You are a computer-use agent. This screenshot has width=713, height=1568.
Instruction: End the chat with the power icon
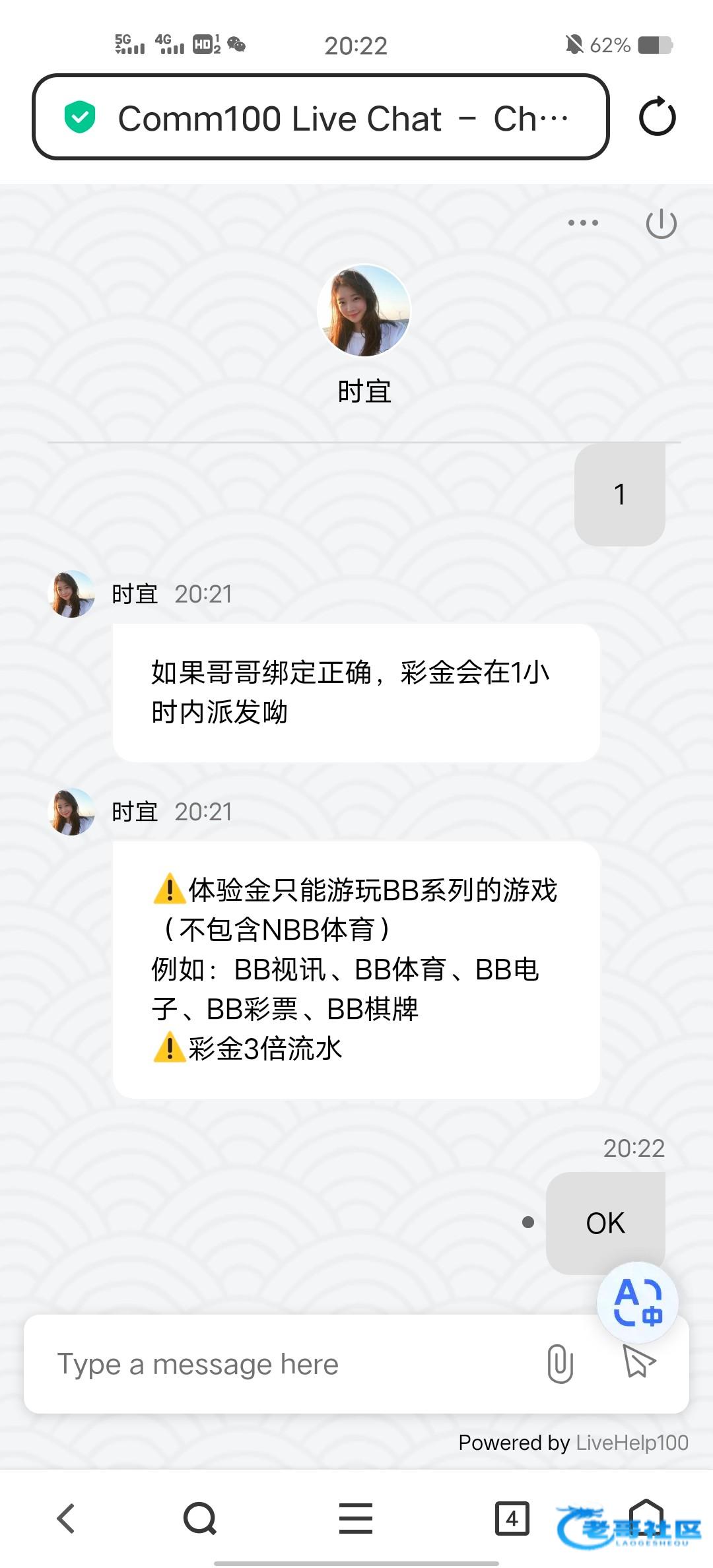[x=661, y=224]
